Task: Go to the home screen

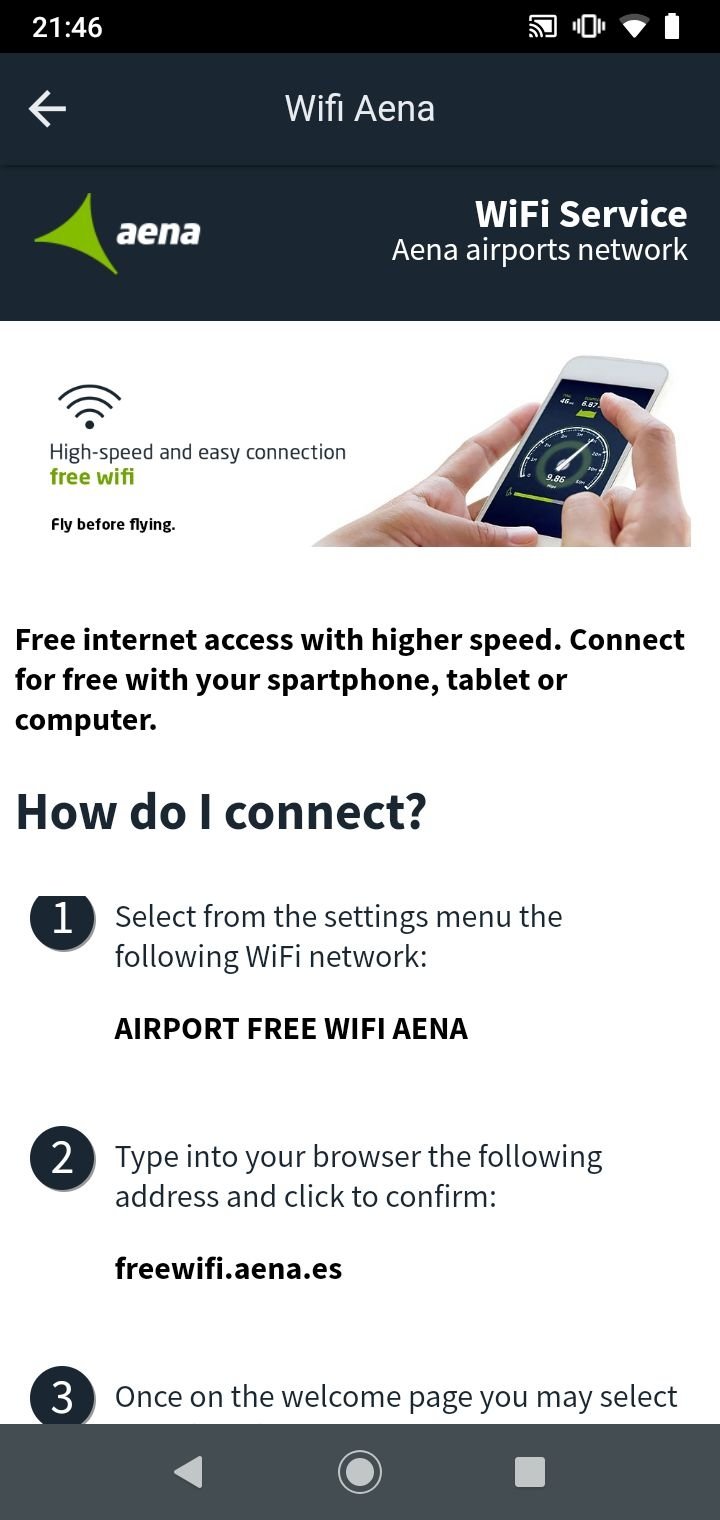Action: click(360, 1472)
